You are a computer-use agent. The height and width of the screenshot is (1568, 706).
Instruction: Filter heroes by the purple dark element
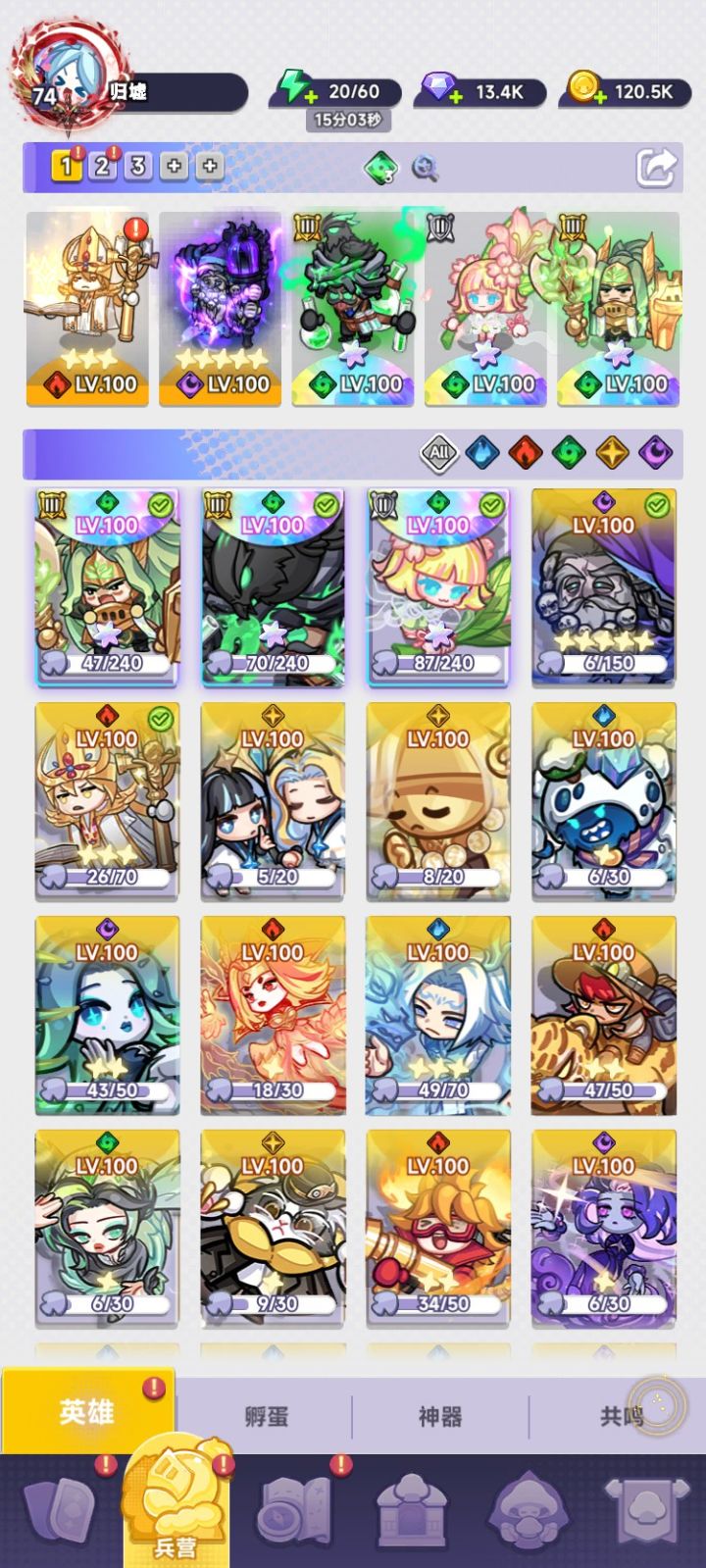(x=655, y=453)
